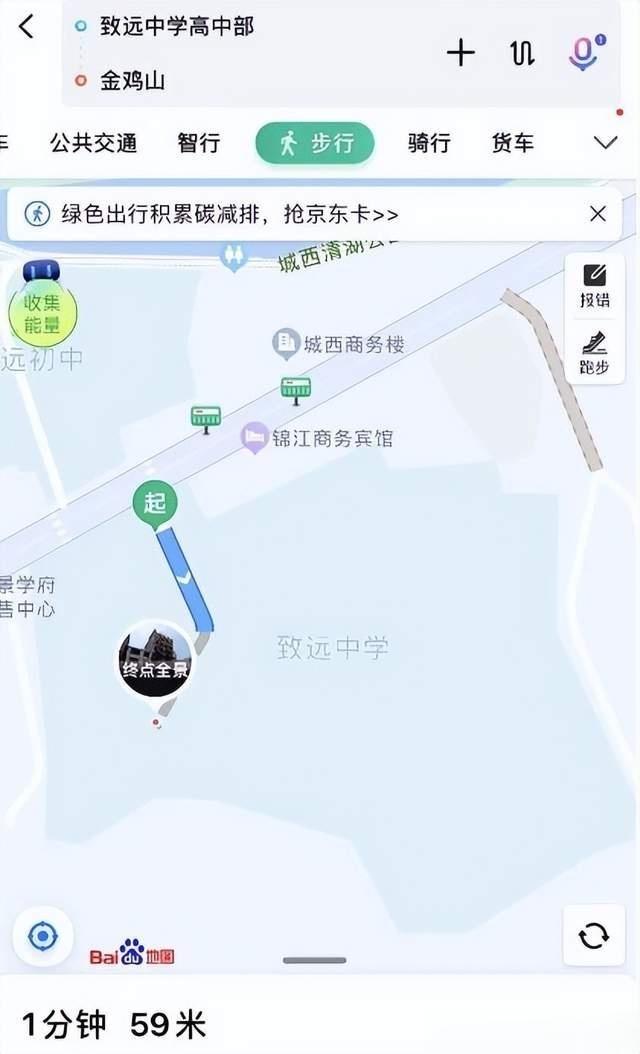Dismiss the 抢京东卡 banner
Screen dimensions: 640x1054
[x=598, y=214]
